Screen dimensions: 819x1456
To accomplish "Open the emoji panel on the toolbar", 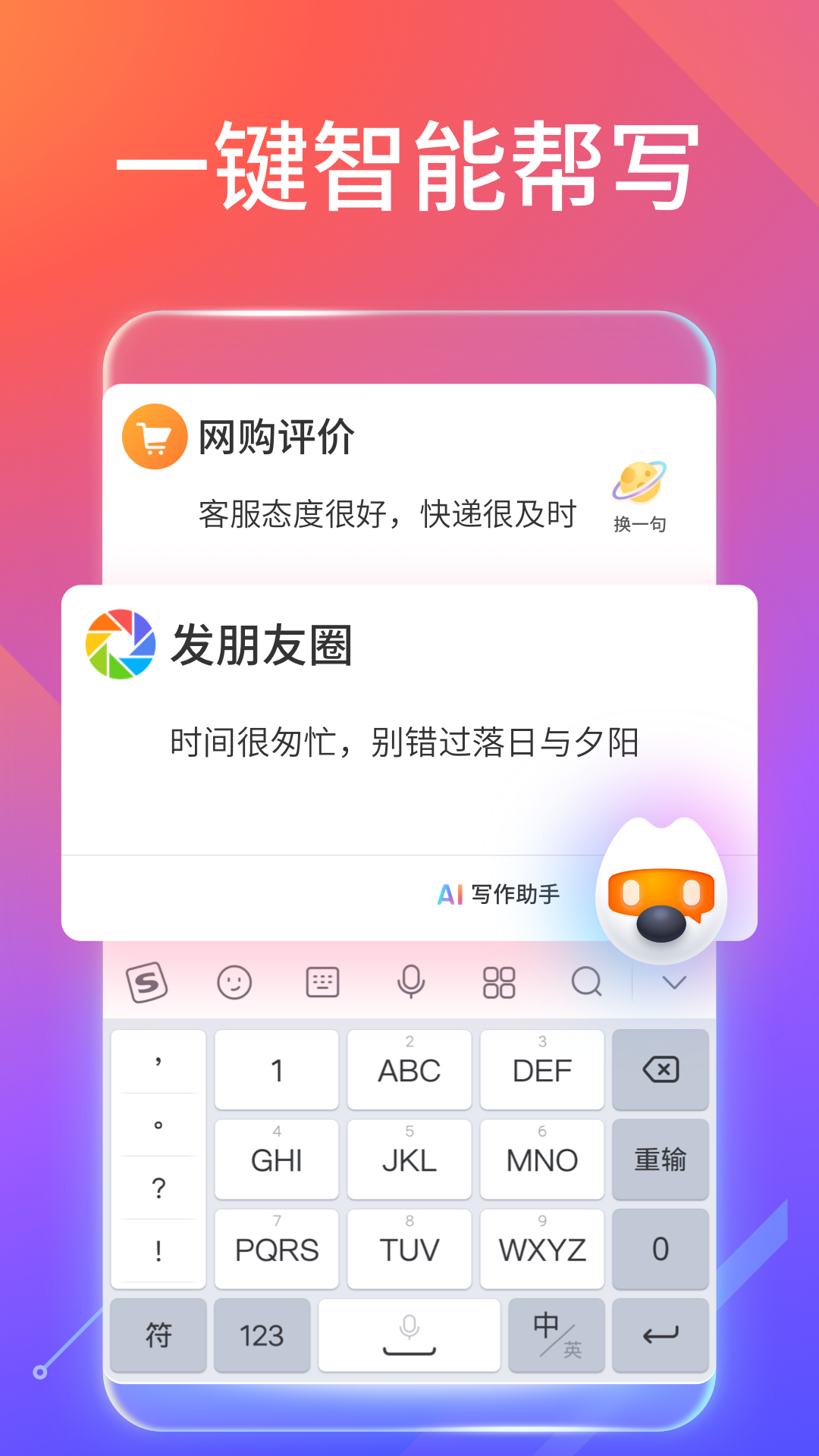I will point(235,981).
